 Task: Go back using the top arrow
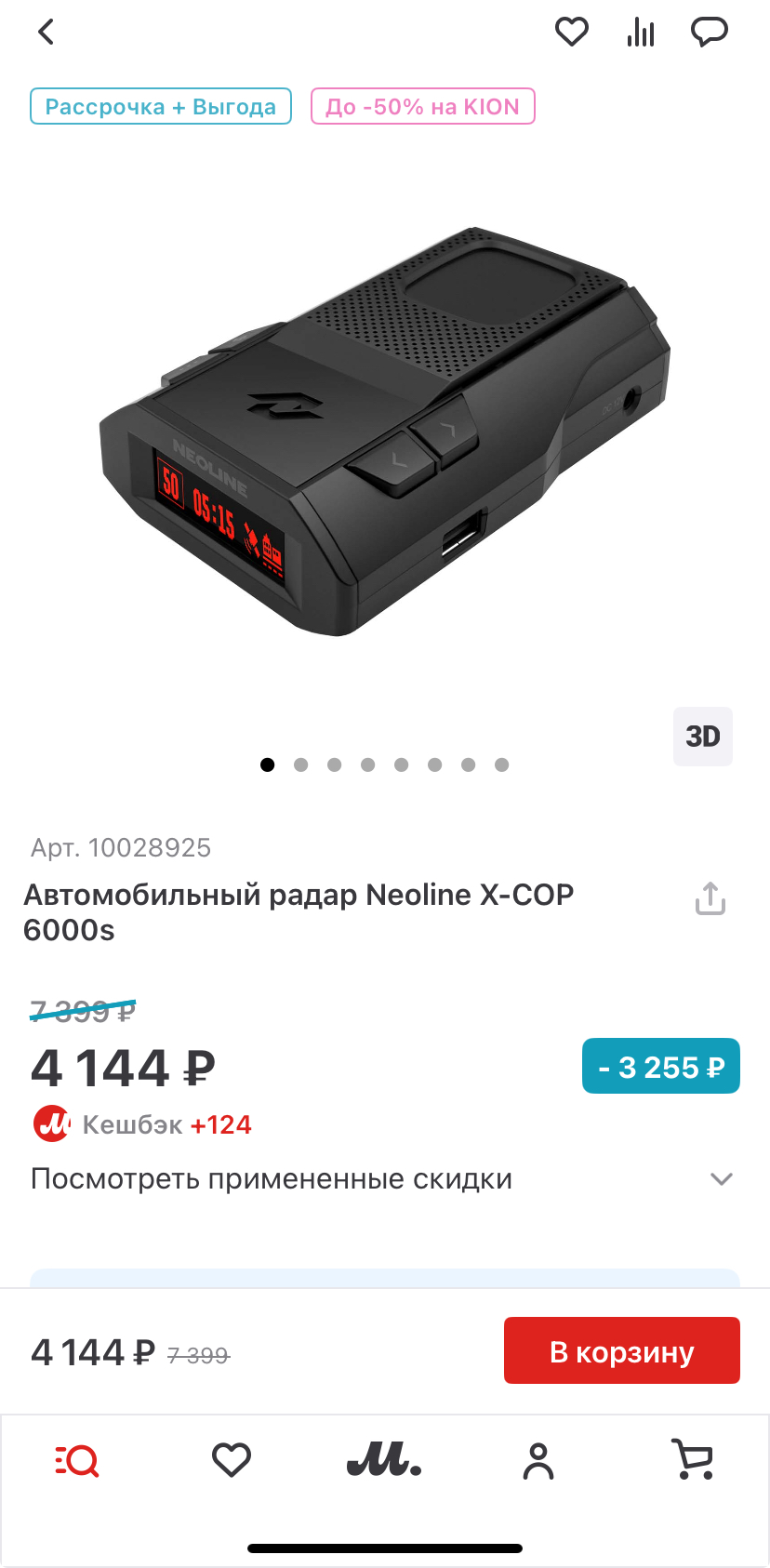(x=46, y=33)
